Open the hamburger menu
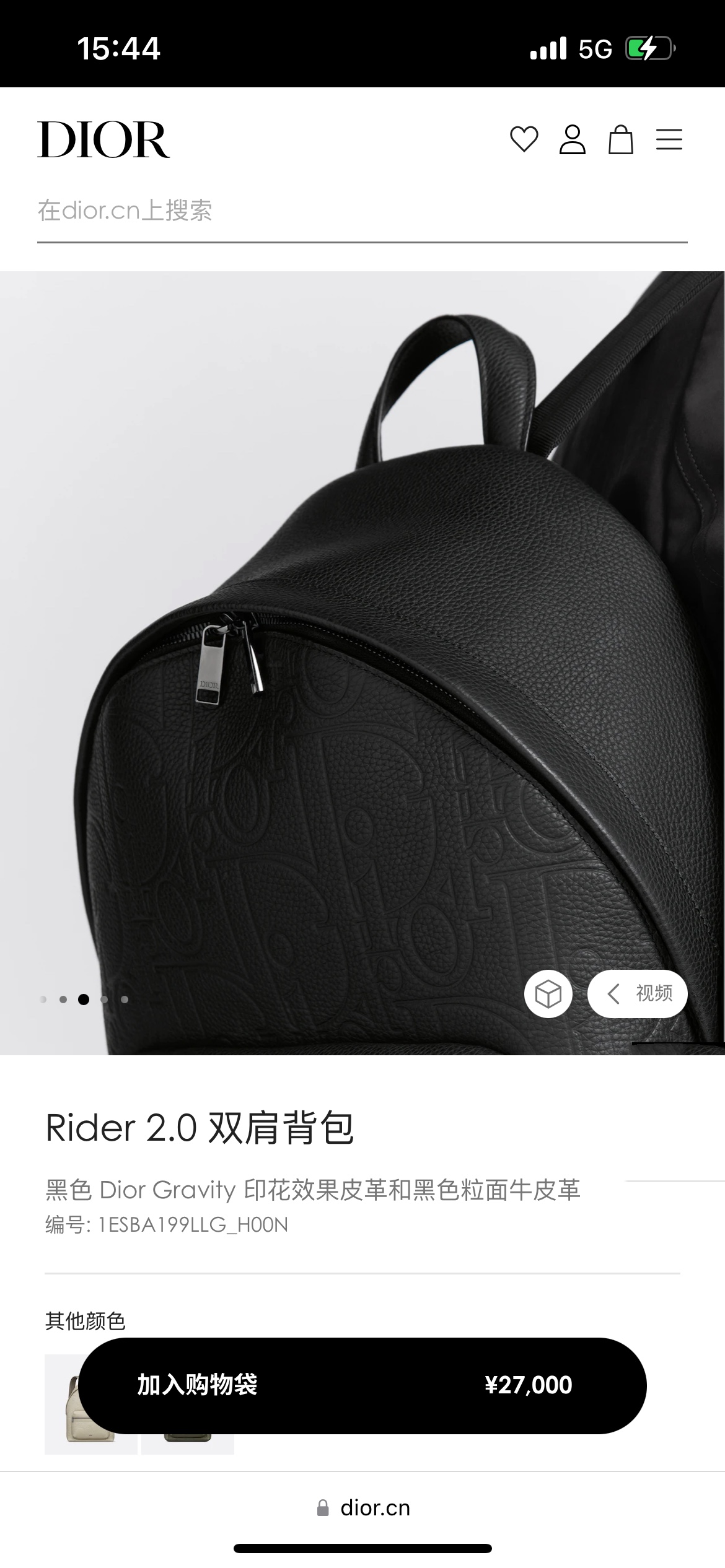This screenshot has width=725, height=1568. 669,139
